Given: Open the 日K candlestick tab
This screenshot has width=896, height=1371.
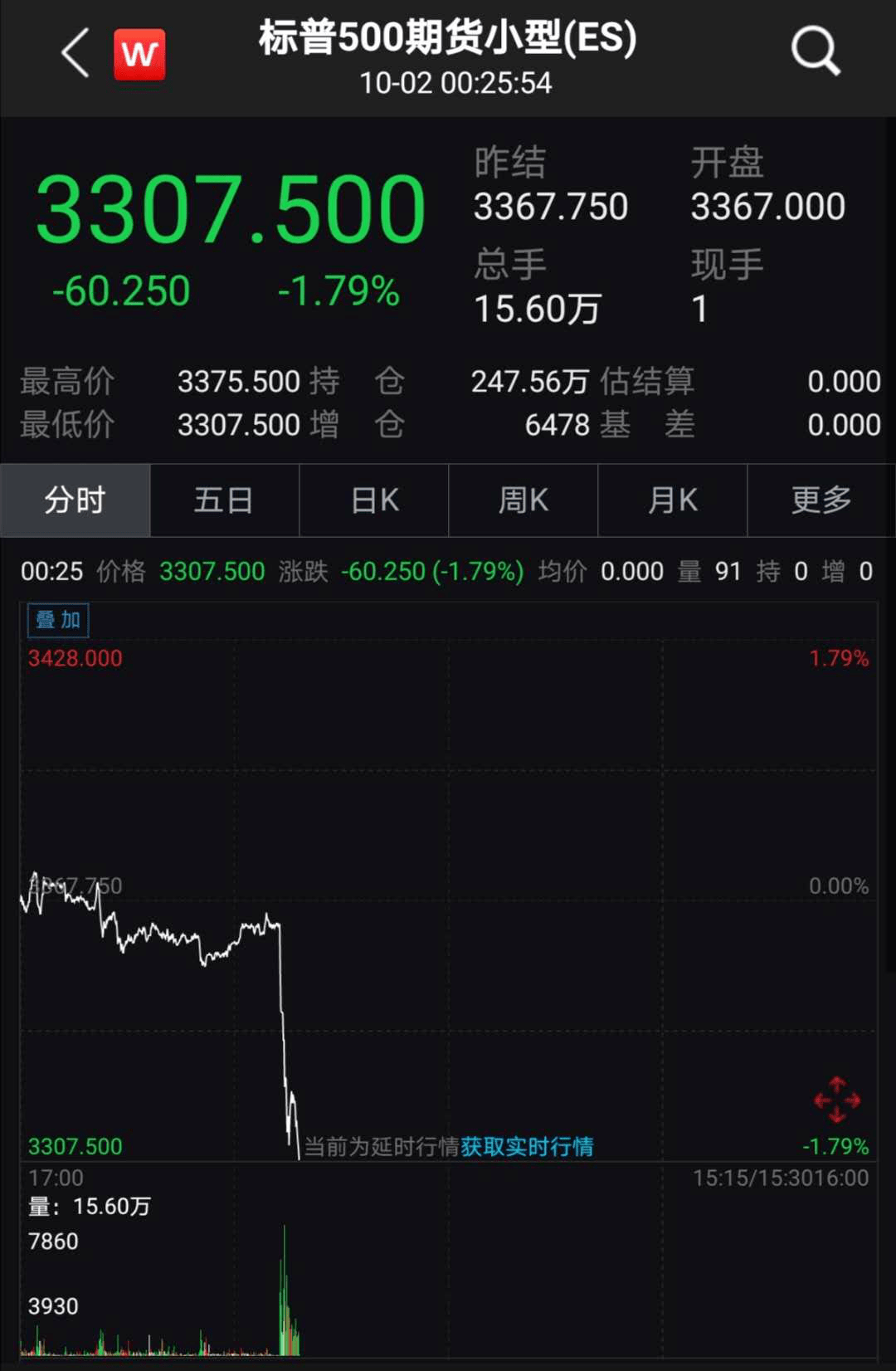Looking at the screenshot, I should (x=373, y=500).
